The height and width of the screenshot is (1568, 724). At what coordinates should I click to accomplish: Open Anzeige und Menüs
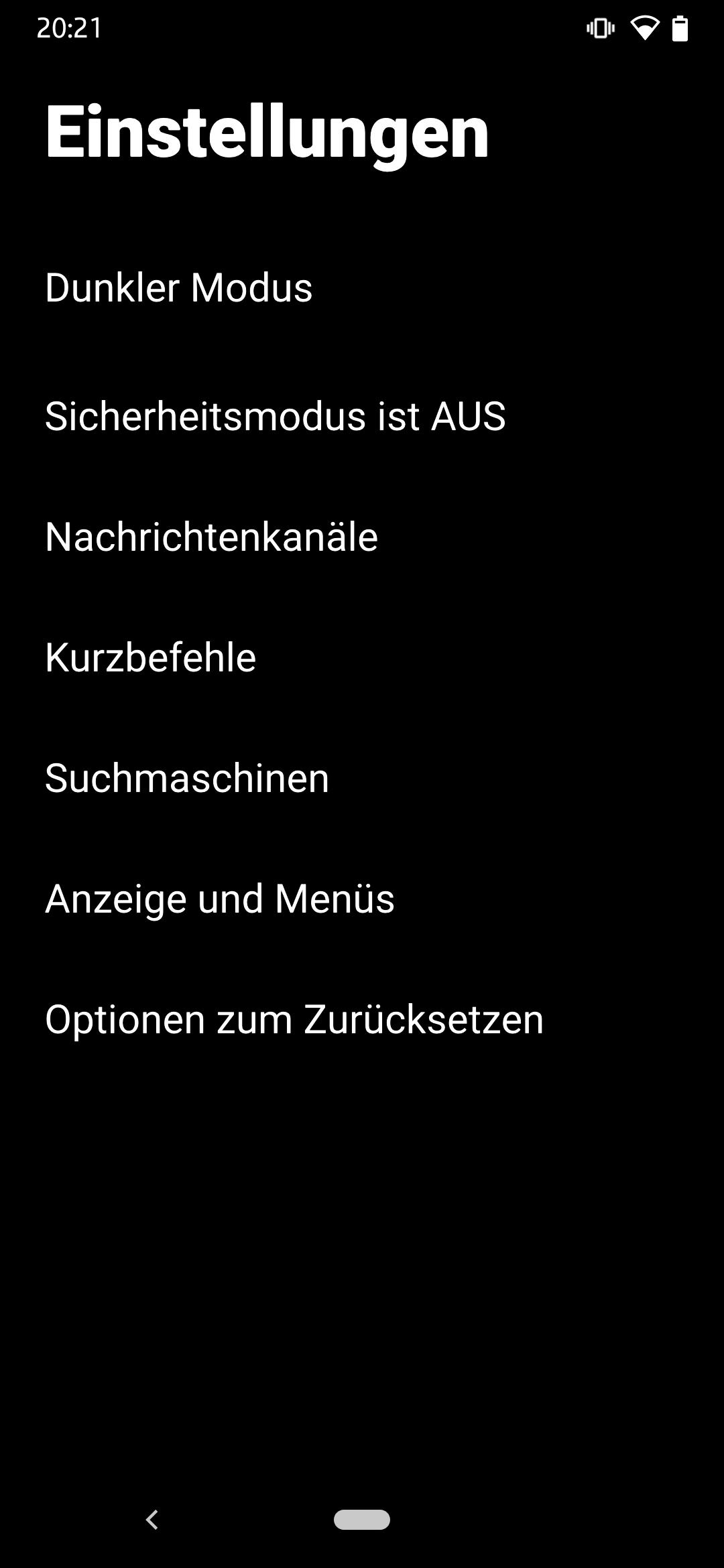click(x=362, y=899)
